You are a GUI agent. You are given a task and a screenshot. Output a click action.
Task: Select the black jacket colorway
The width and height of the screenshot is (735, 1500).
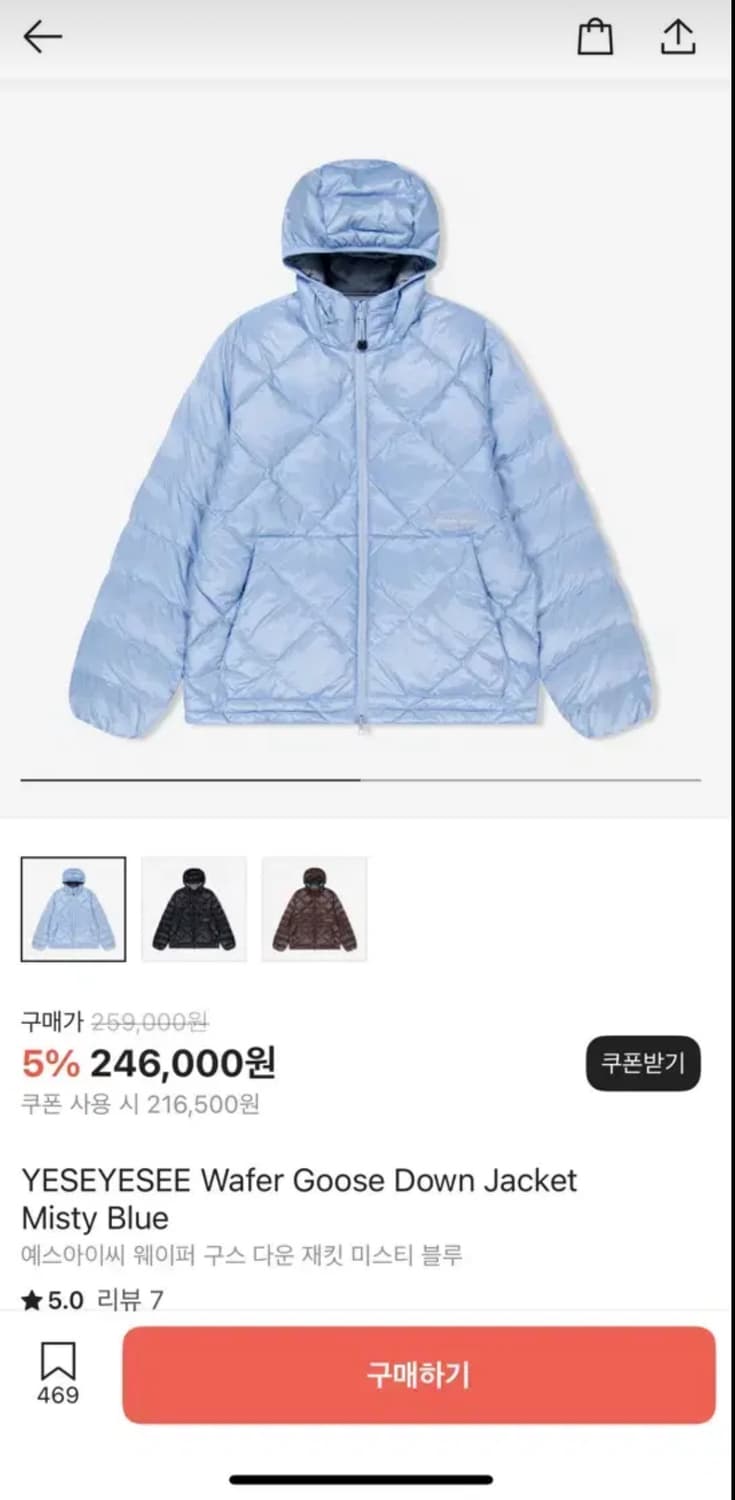193,908
